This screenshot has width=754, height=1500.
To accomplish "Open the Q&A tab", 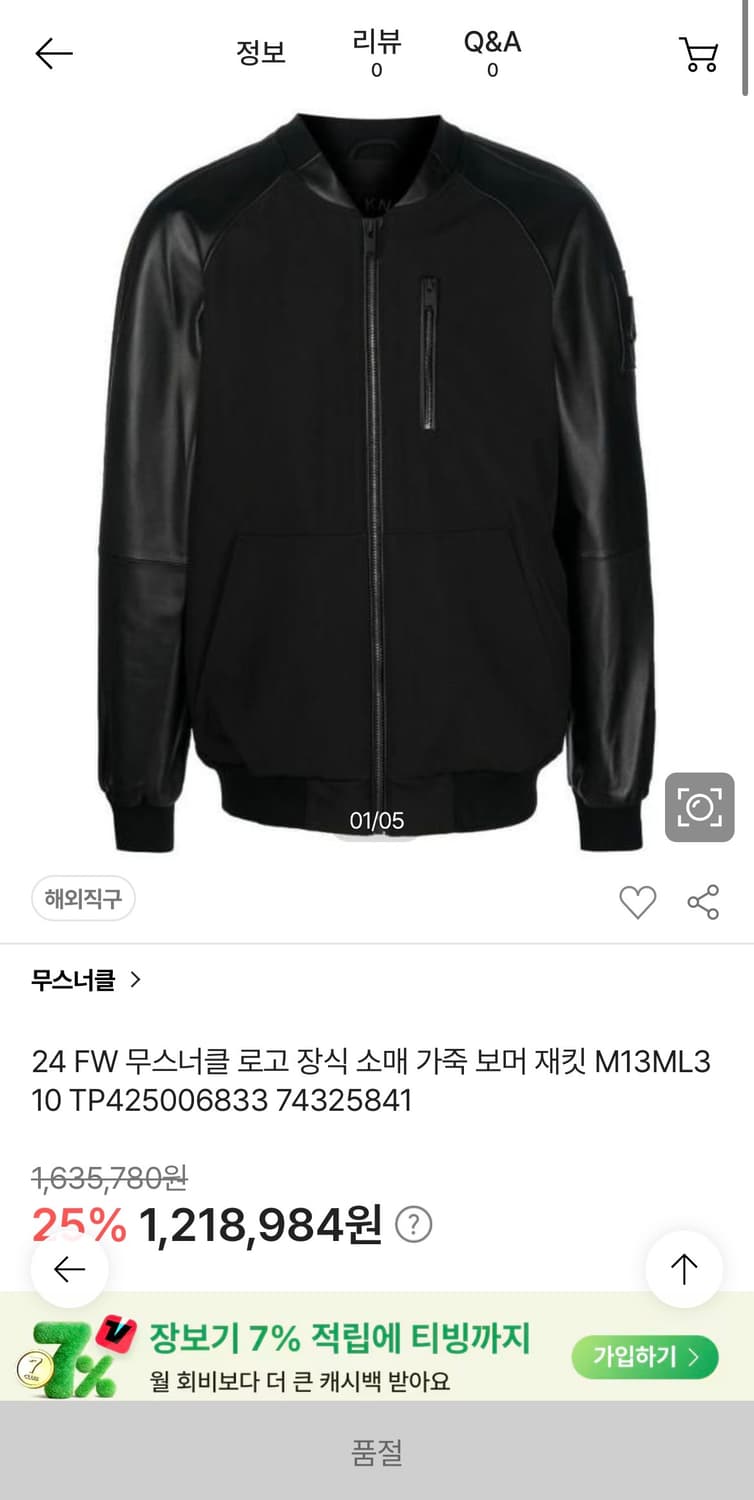I will tap(490, 48).
